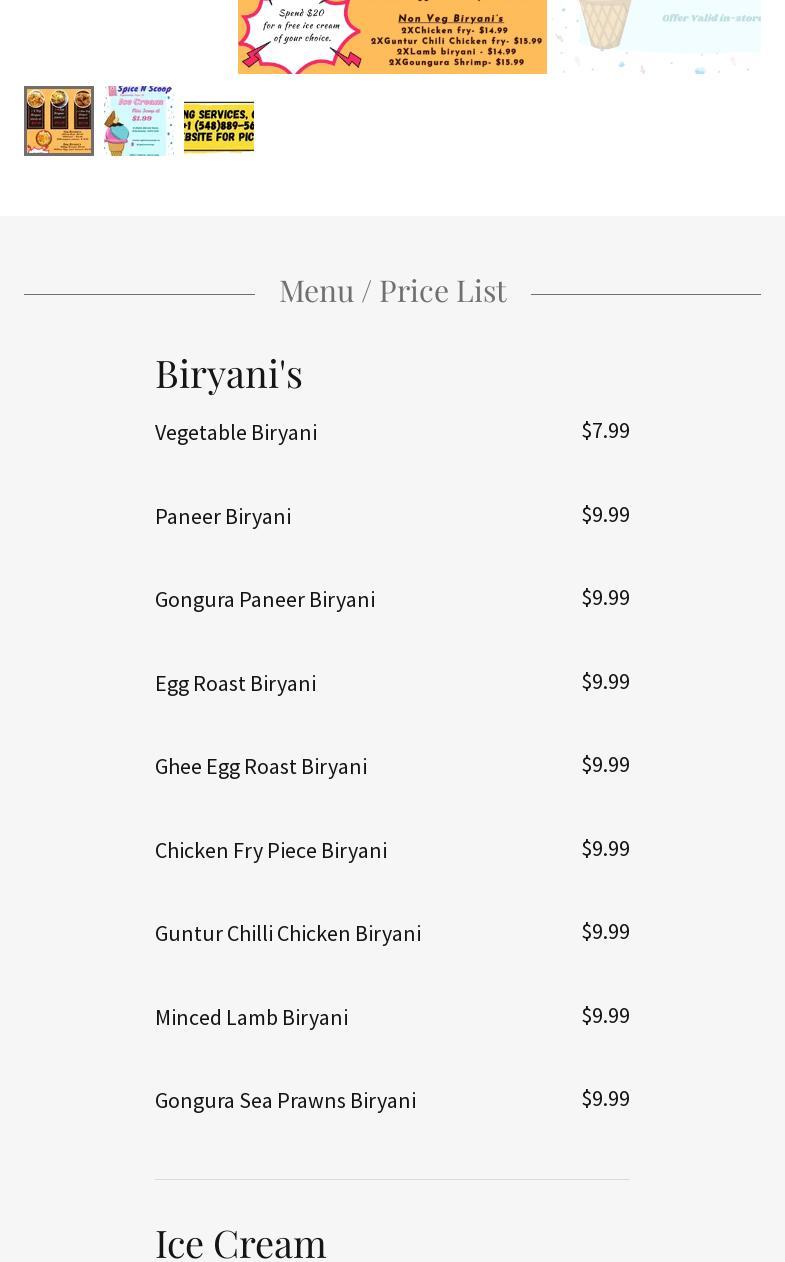Open the large biryani offer image

(x=392, y=37)
